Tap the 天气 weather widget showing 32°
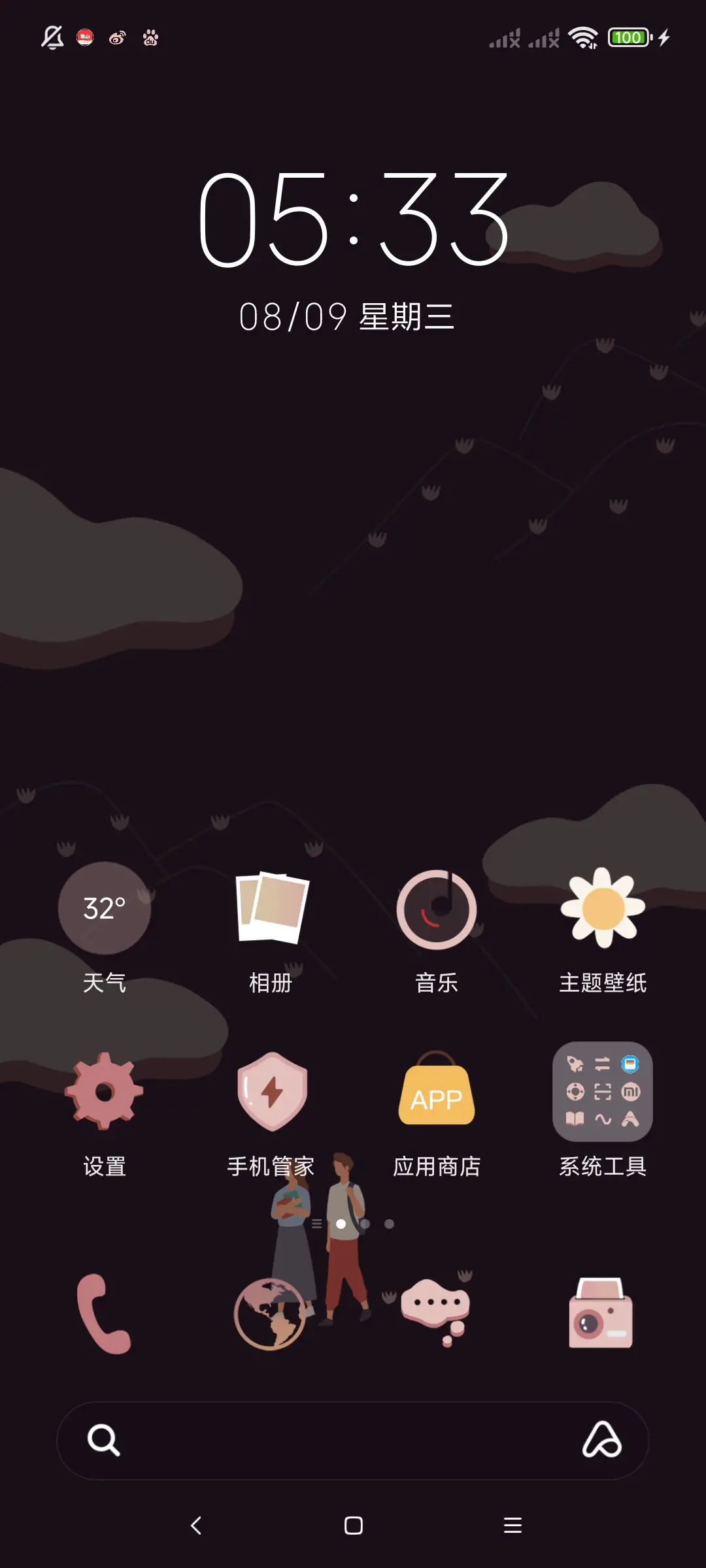The height and width of the screenshot is (1568, 706). pos(105,909)
